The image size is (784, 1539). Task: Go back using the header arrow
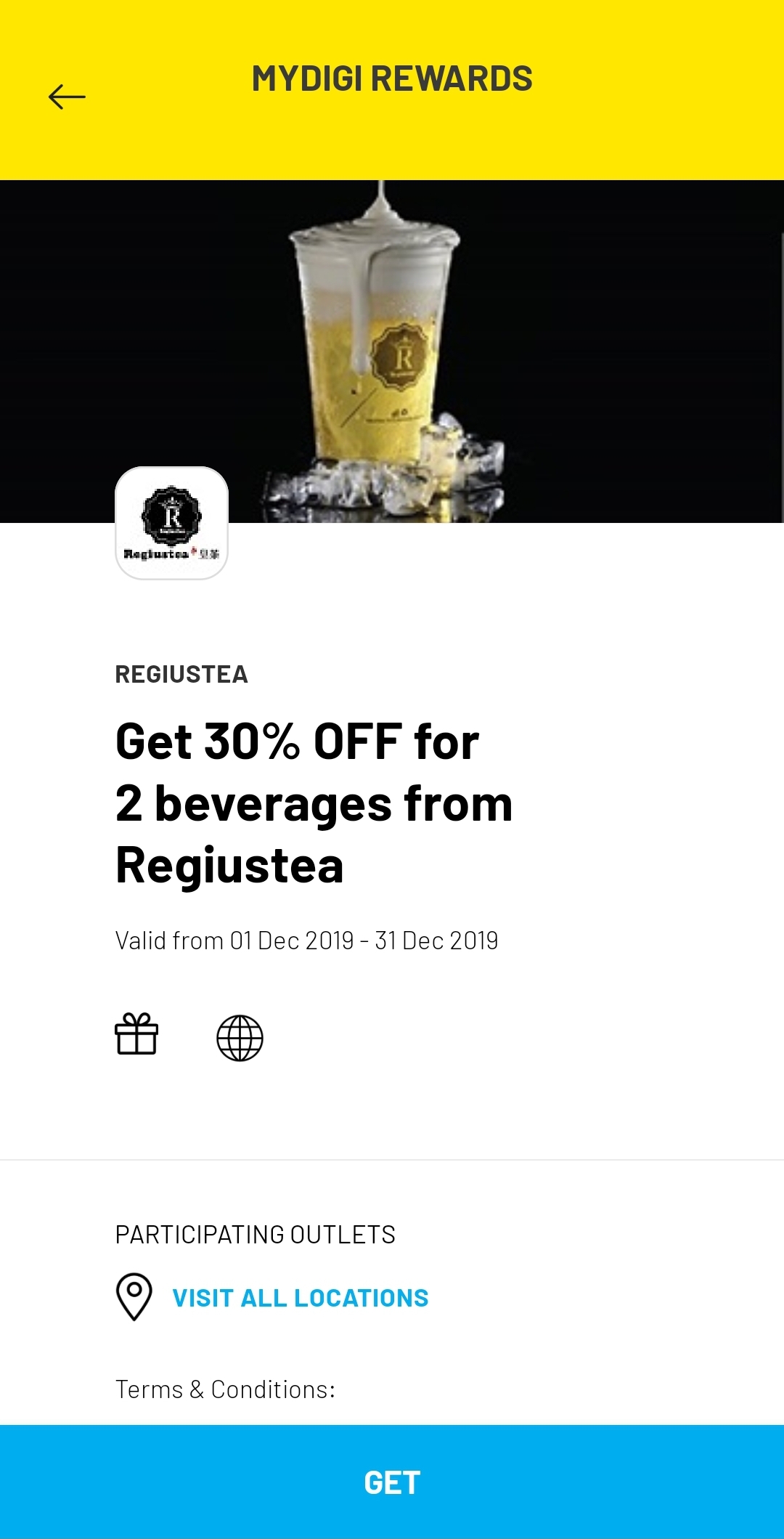67,97
